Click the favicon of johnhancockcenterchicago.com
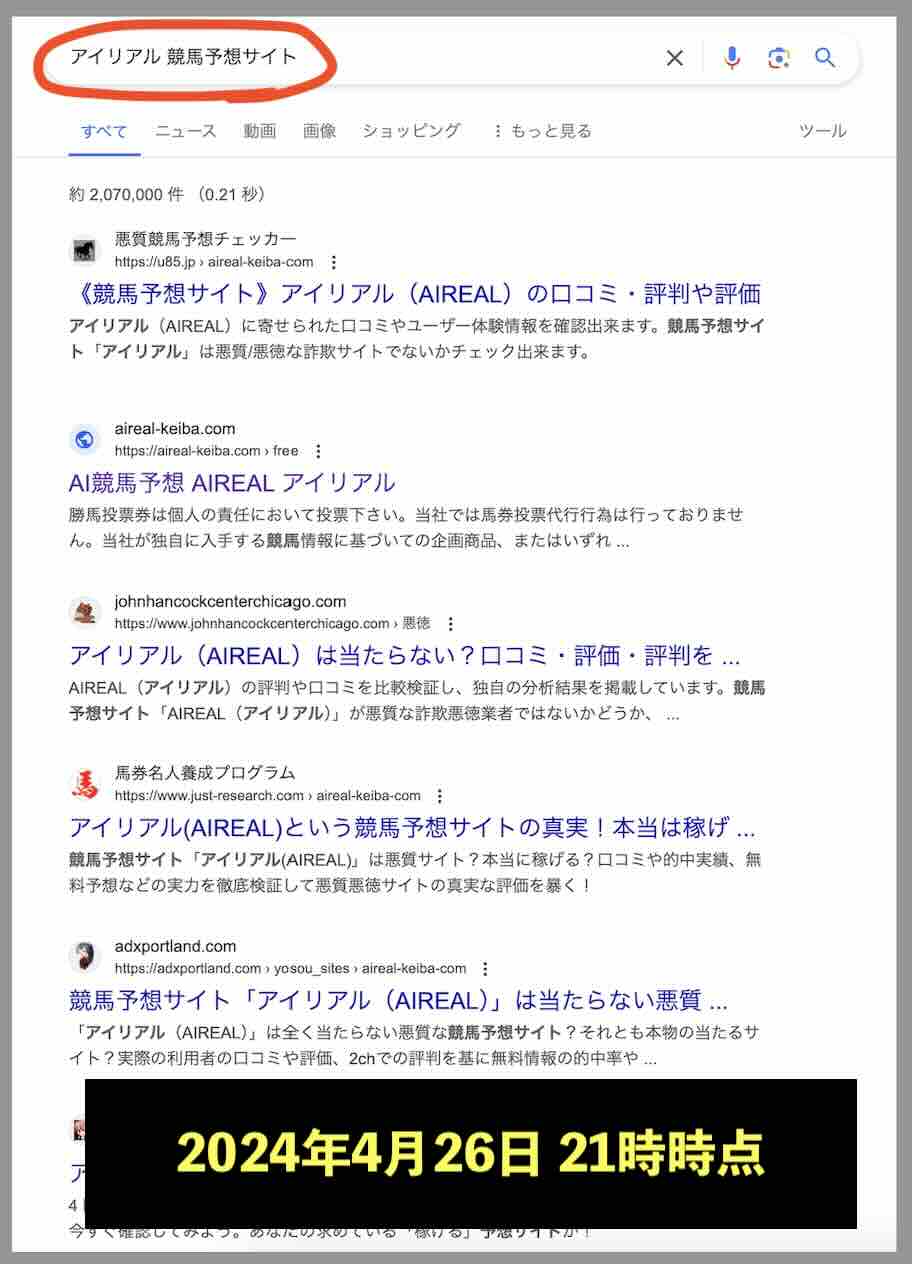Screen dimensions: 912x1264 [85, 612]
